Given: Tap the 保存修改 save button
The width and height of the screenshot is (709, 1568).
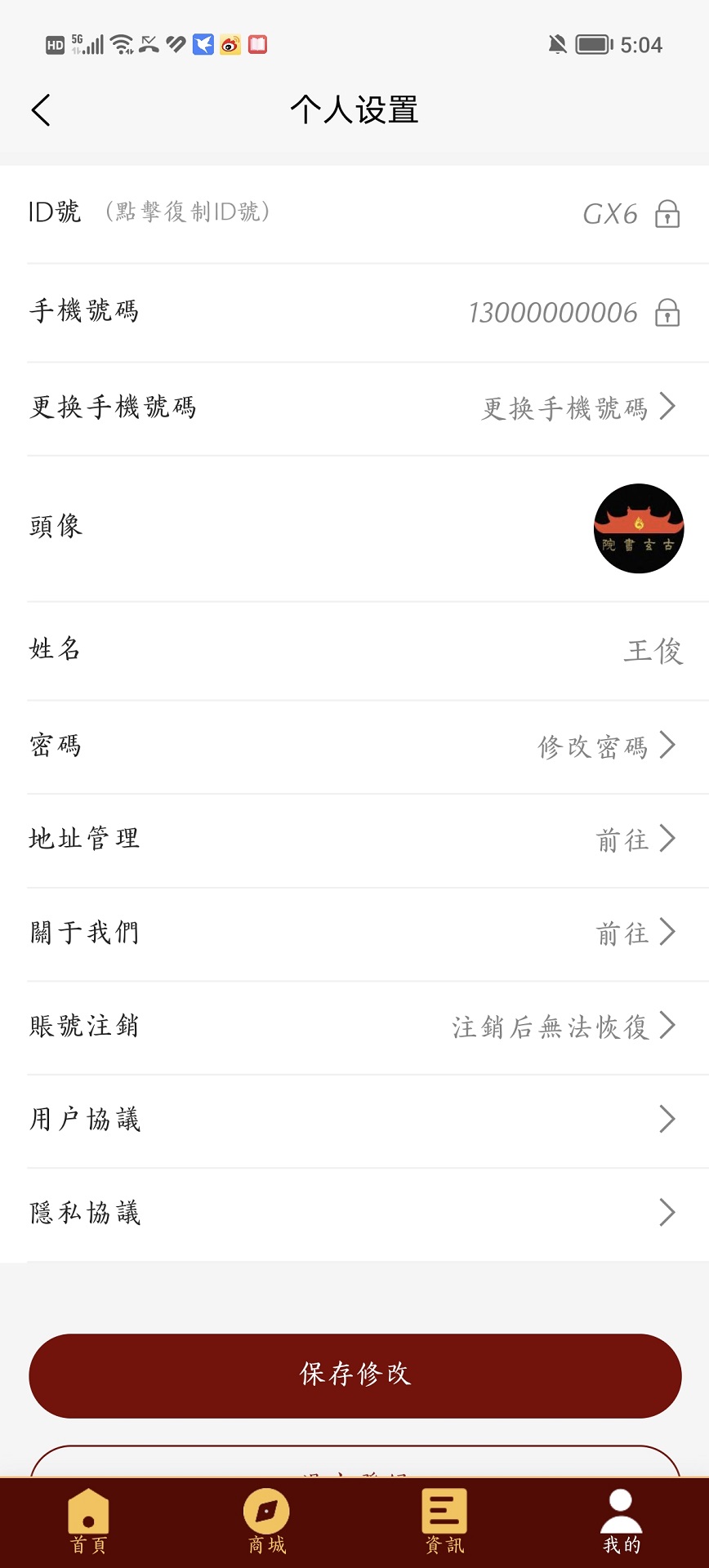Looking at the screenshot, I should [355, 1375].
